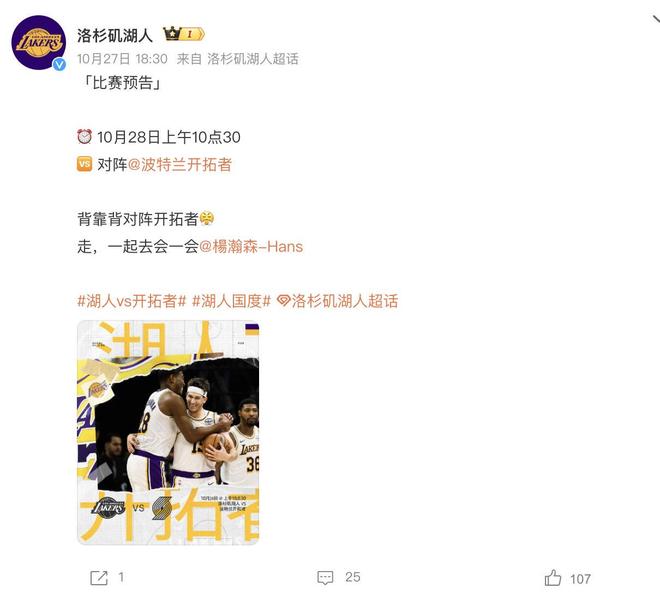Open the hashtag #湖人国度#
This screenshot has width=660, height=594.
[x=231, y=300]
